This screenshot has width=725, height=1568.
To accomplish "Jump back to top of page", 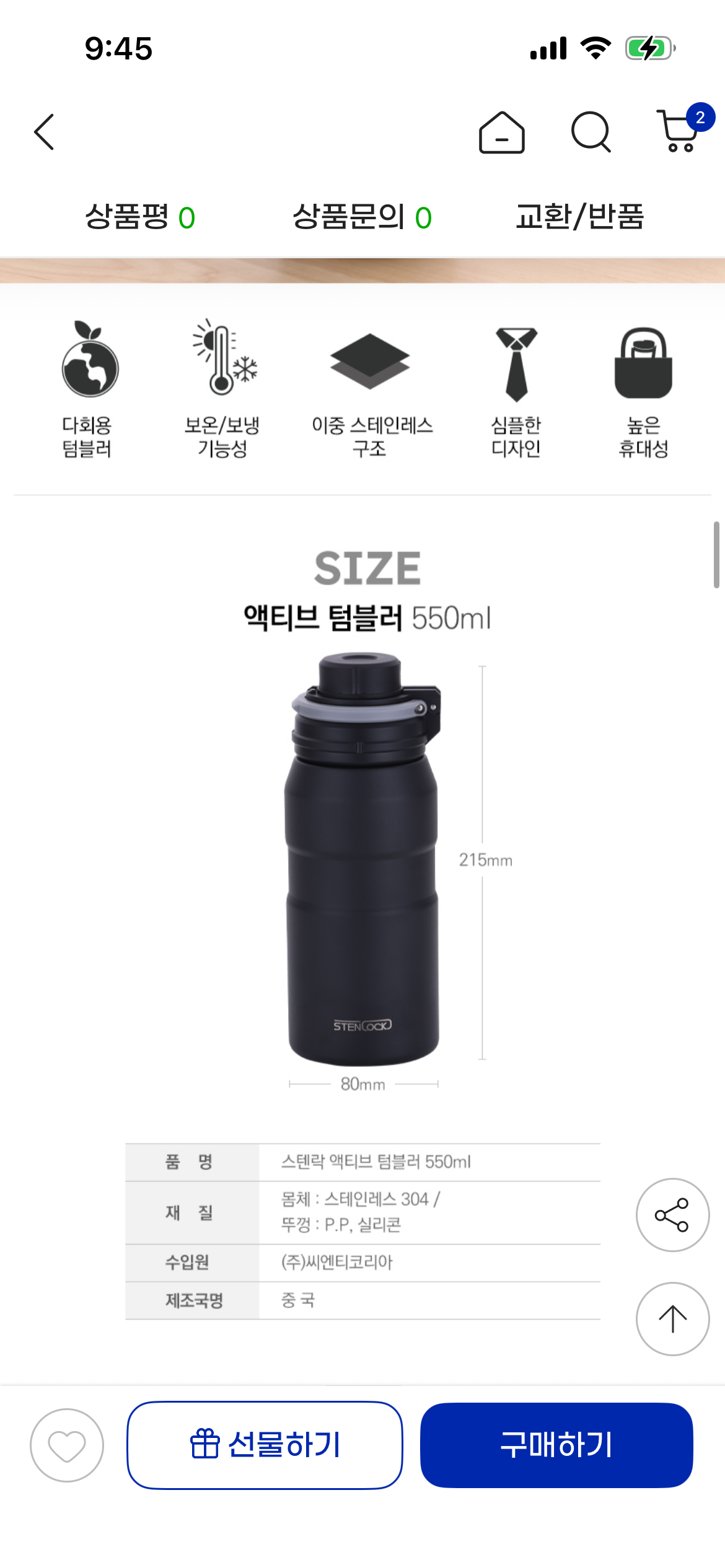I will tap(672, 1319).
